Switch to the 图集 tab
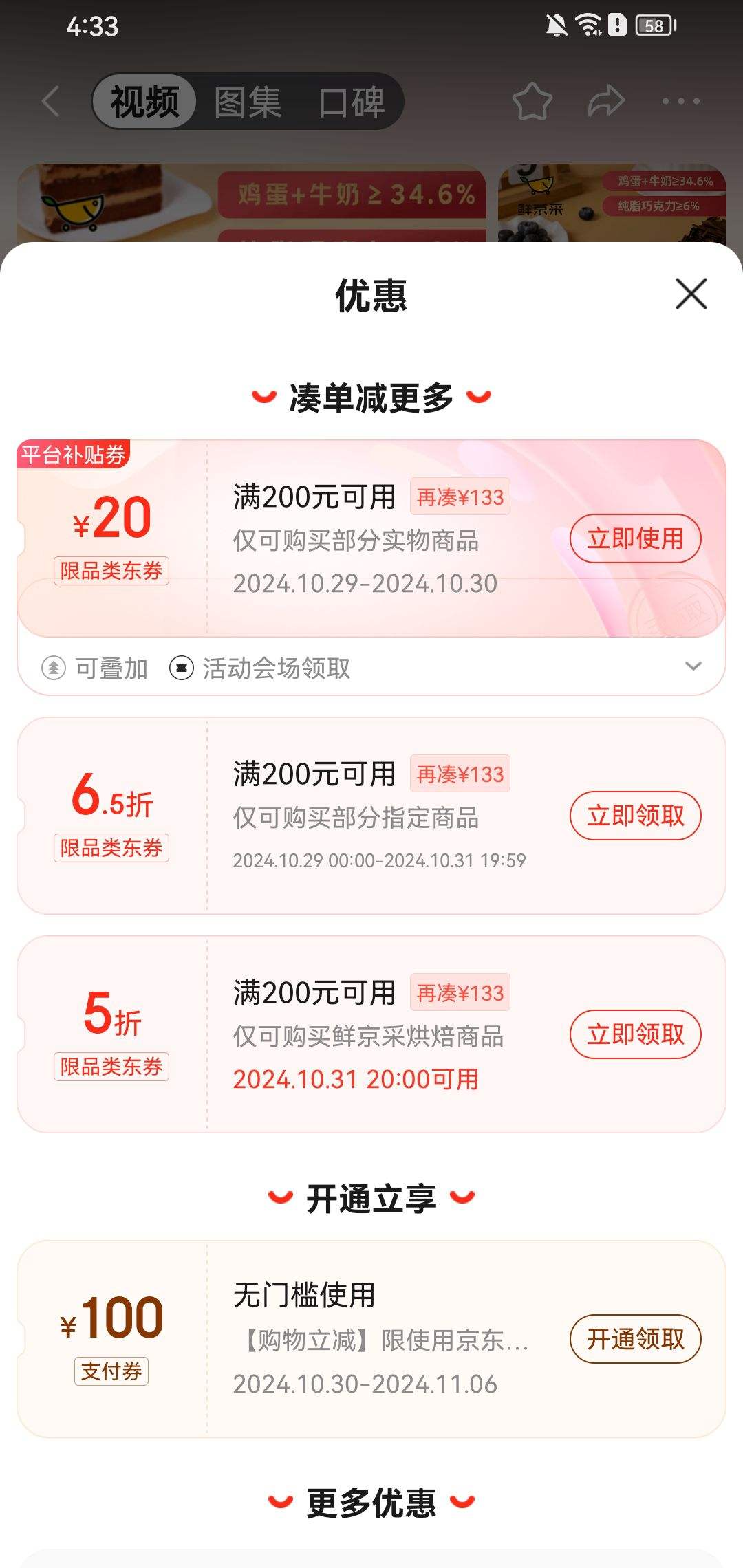 point(248,101)
